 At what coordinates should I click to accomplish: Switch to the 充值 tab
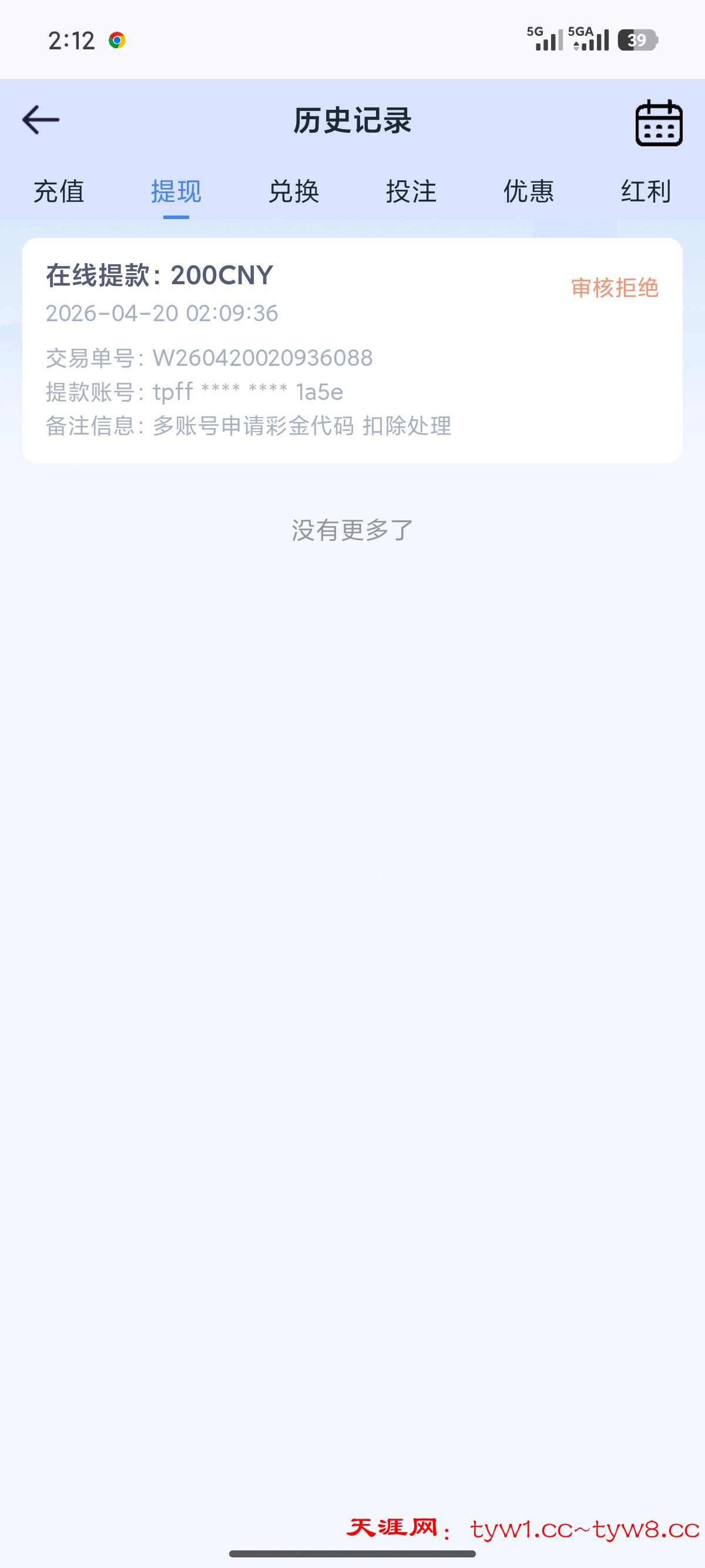point(58,191)
